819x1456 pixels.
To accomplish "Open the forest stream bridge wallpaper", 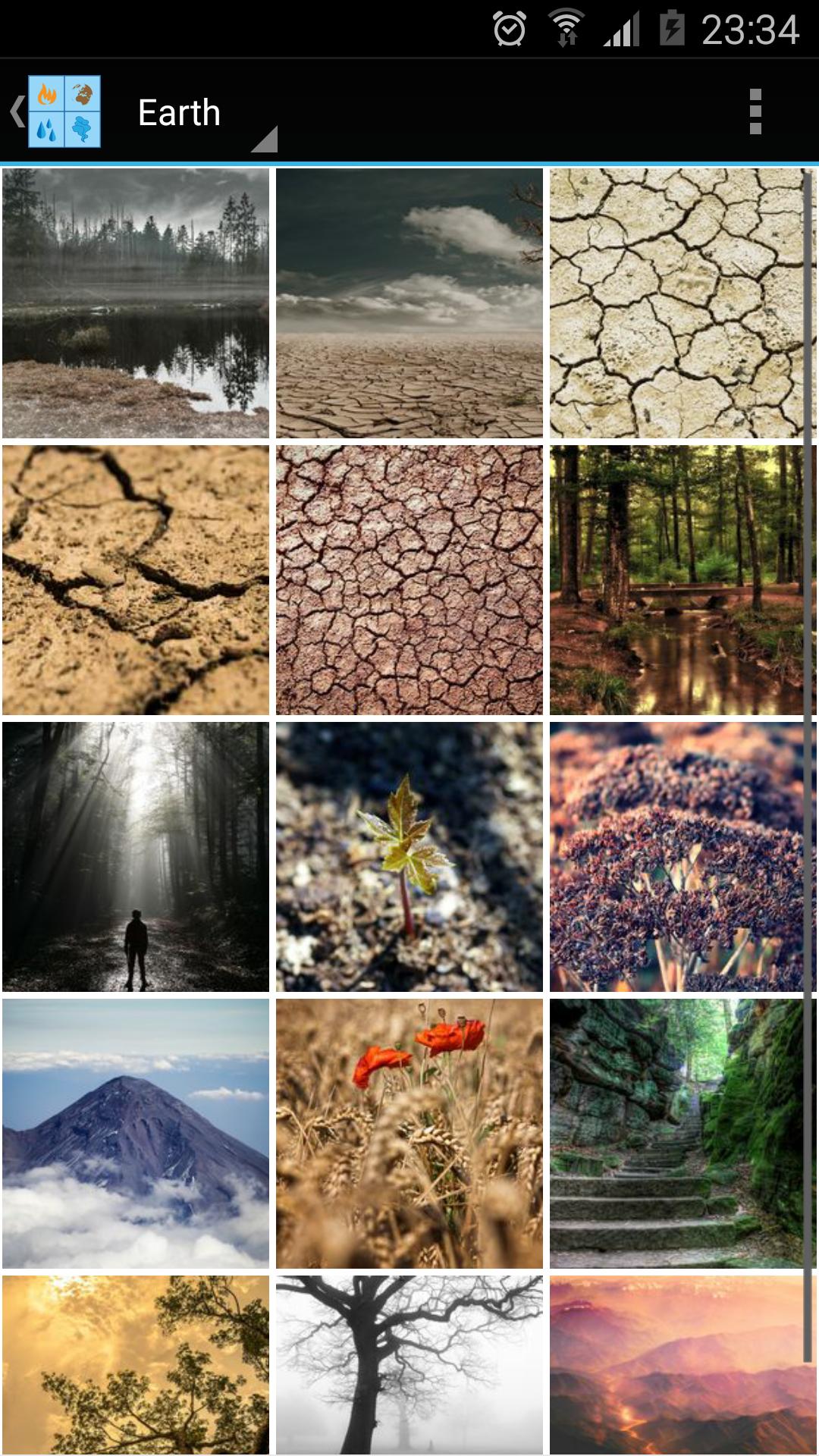I will point(676,580).
